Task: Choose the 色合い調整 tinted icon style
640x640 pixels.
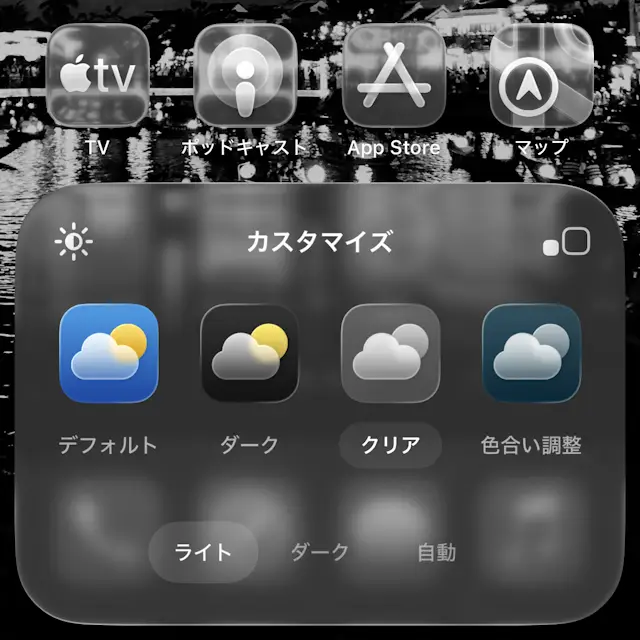Action: click(531, 353)
